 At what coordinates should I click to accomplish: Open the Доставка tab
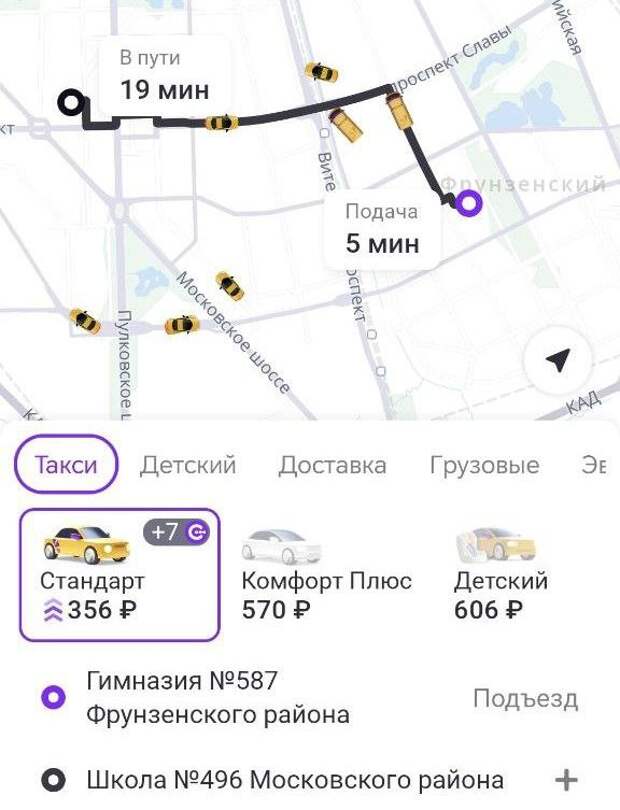332,465
